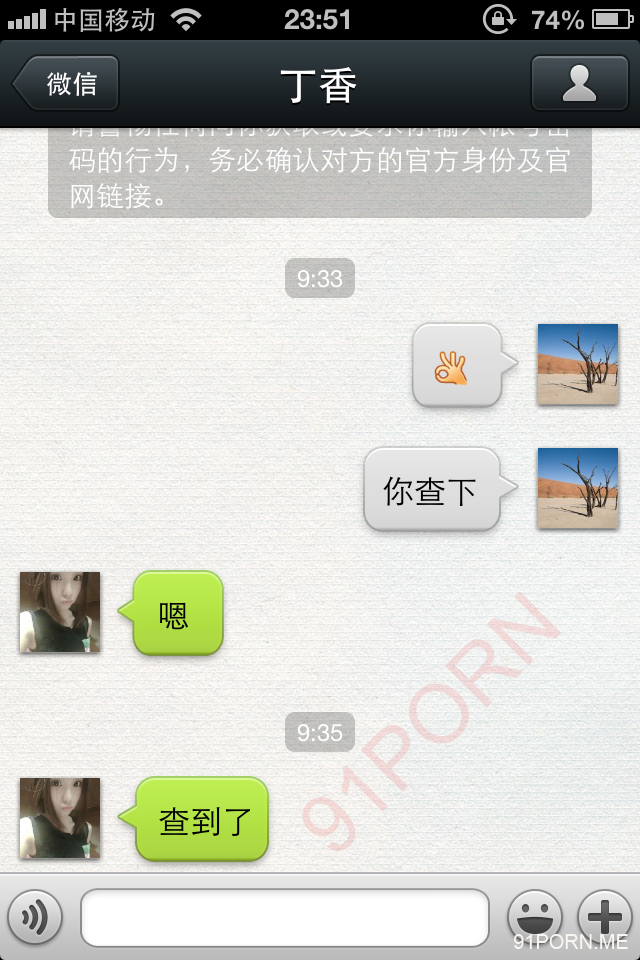The width and height of the screenshot is (640, 960).
Task: Open my avatar beside the OK hand emoji
Action: [x=577, y=364]
